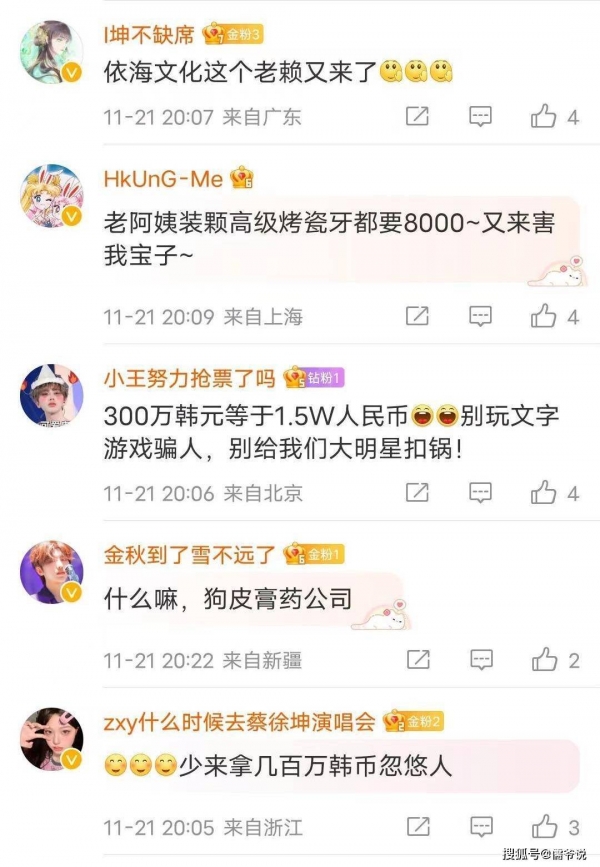Reply to 金秋到了雪不远了's comment
Screen dimensions: 600x867
coord(481,660)
